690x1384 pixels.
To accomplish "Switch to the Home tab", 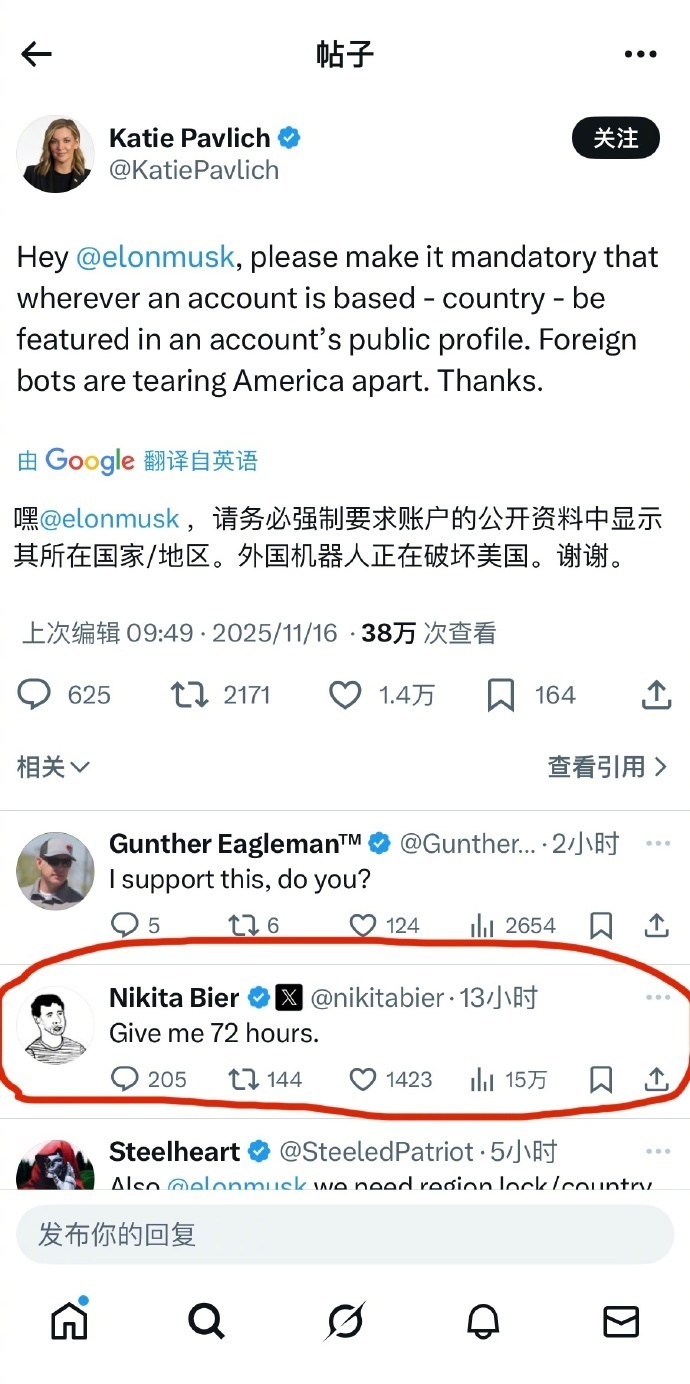I will (x=69, y=1322).
